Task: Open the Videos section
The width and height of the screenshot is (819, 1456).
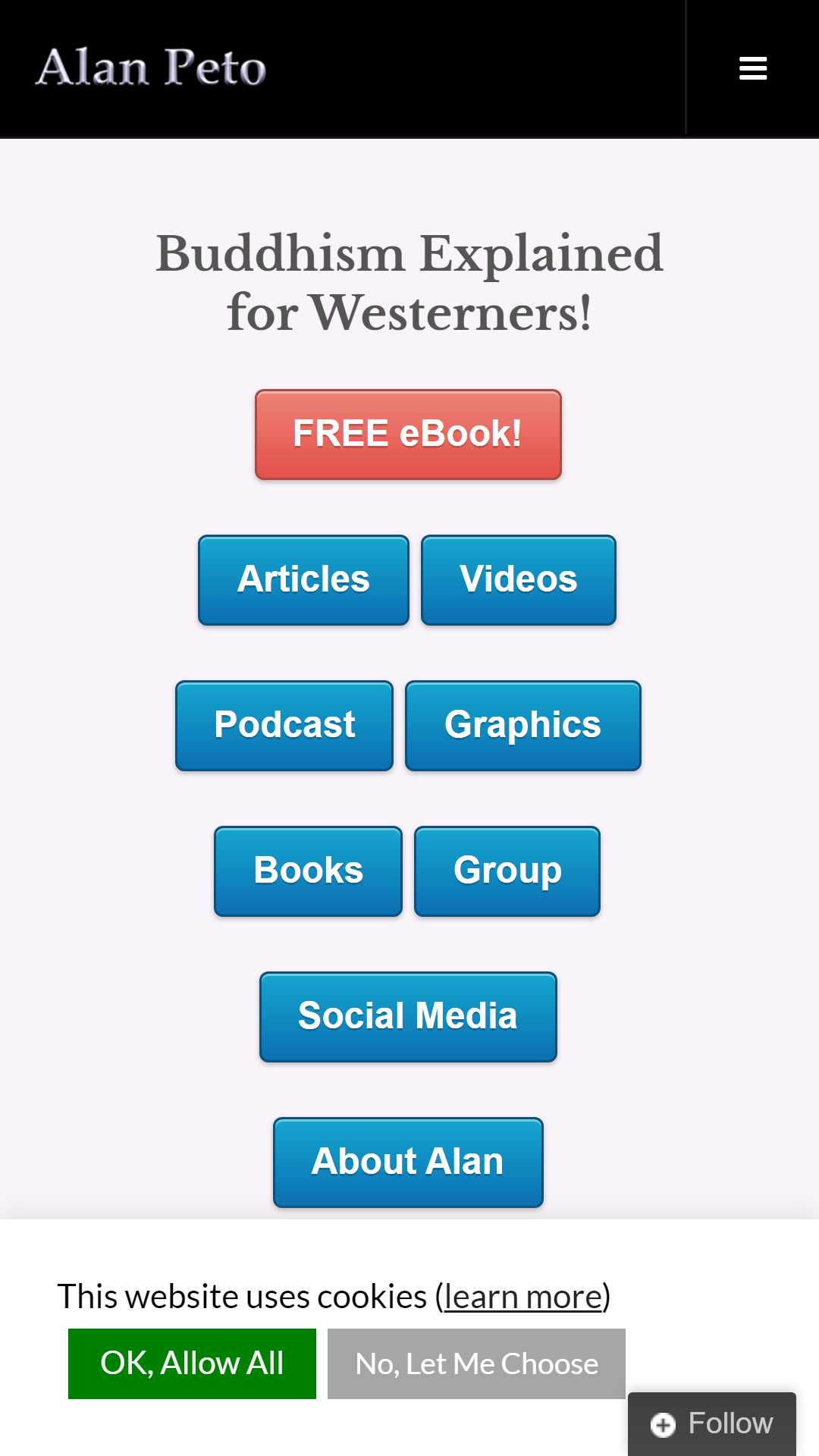Action: tap(519, 580)
